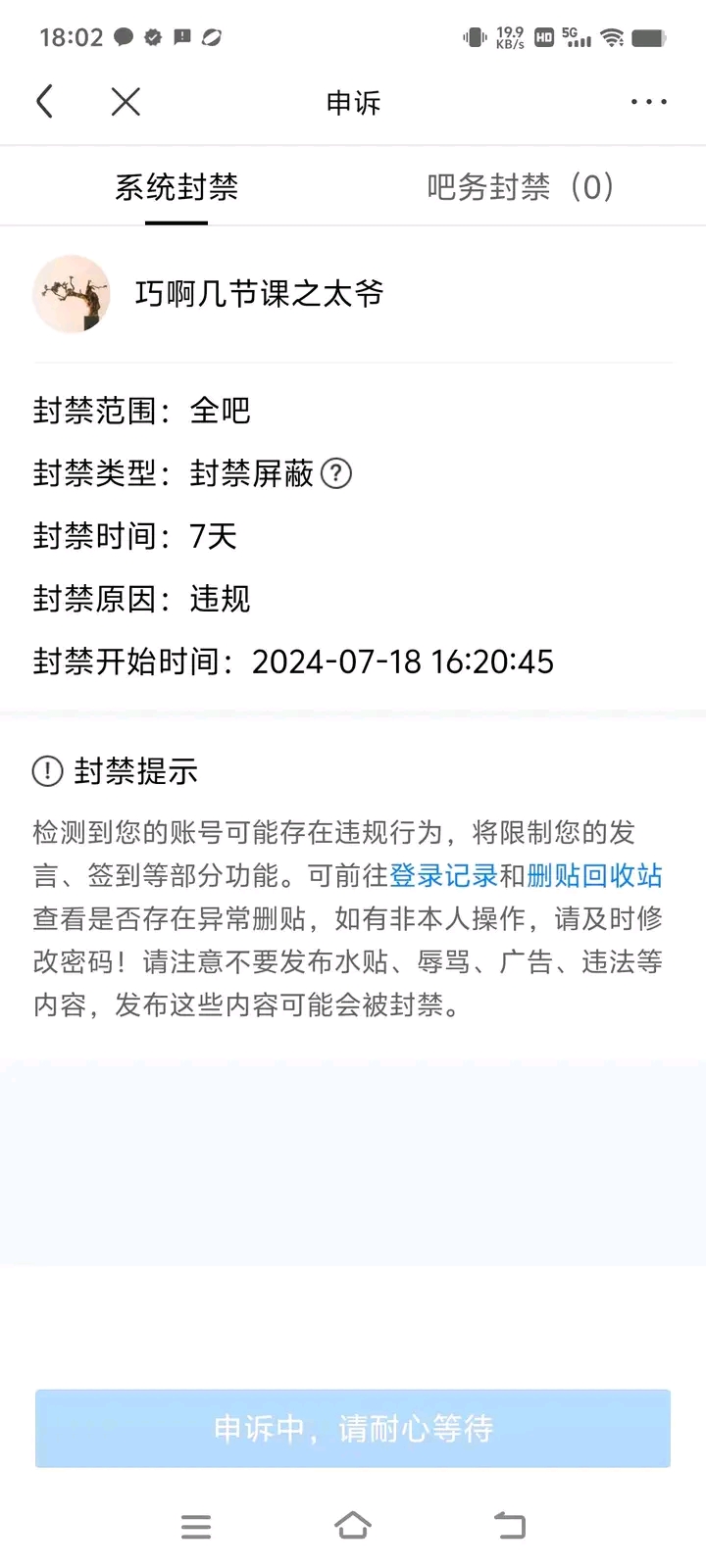Open the three-dot overflow menu
The image size is (706, 1568).
[648, 102]
